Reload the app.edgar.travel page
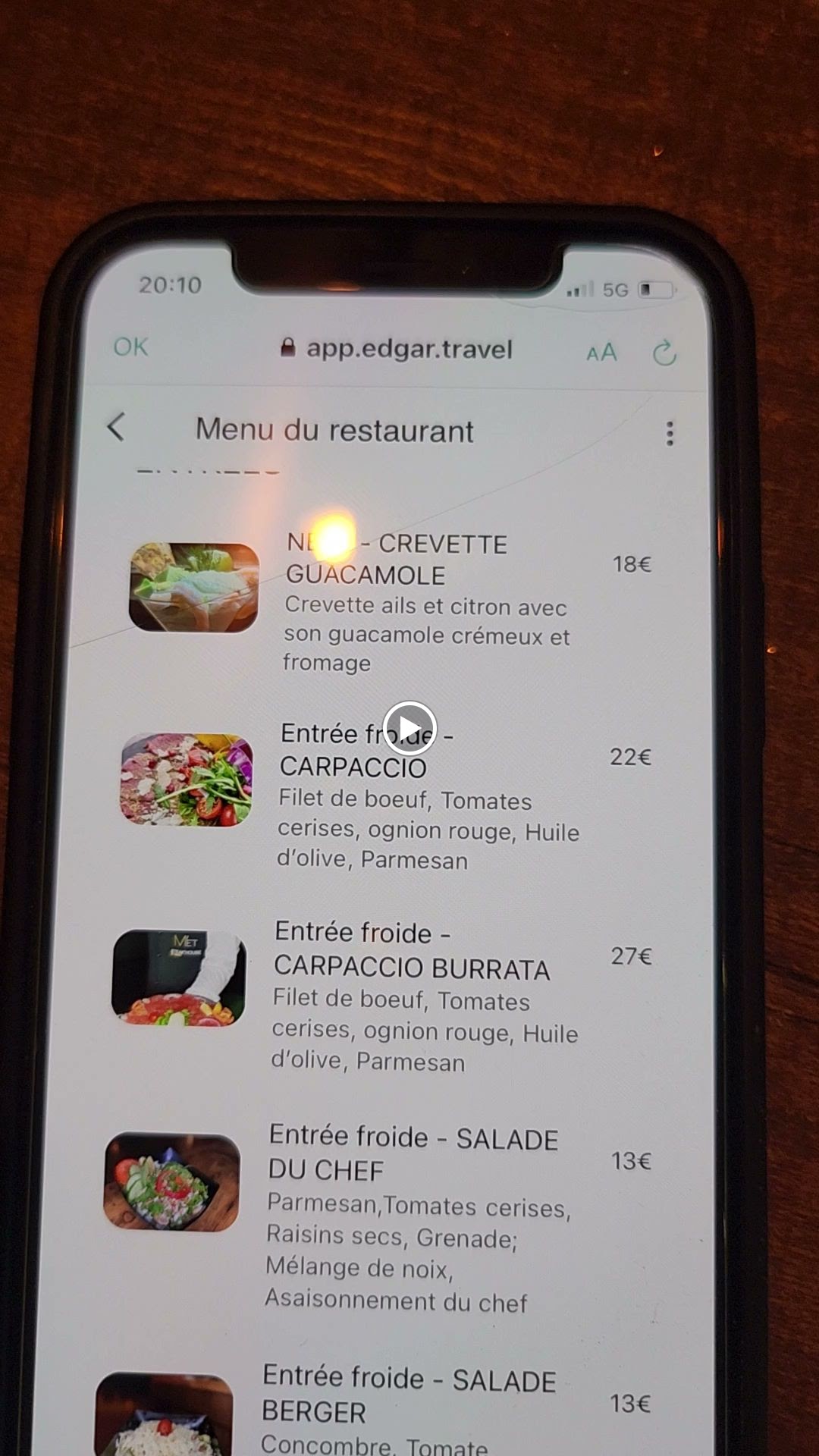The height and width of the screenshot is (1456, 819). [664, 353]
